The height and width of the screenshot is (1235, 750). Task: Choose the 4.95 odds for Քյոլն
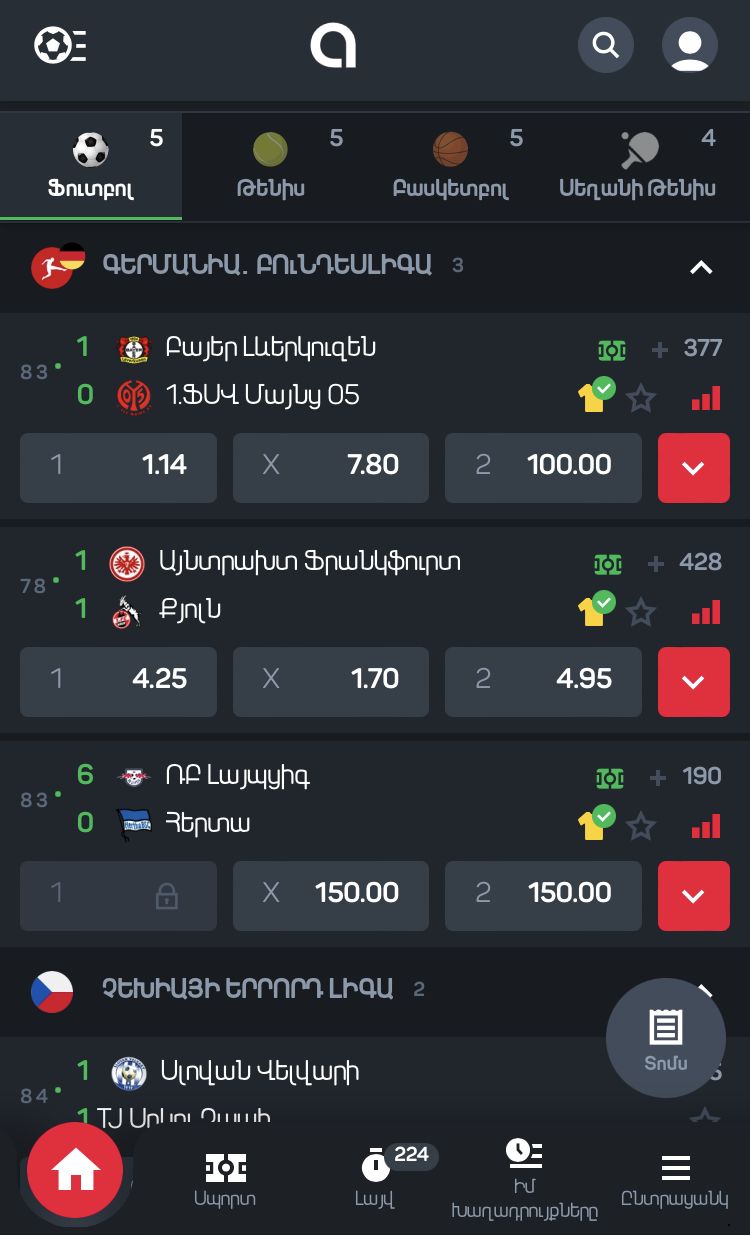(543, 681)
